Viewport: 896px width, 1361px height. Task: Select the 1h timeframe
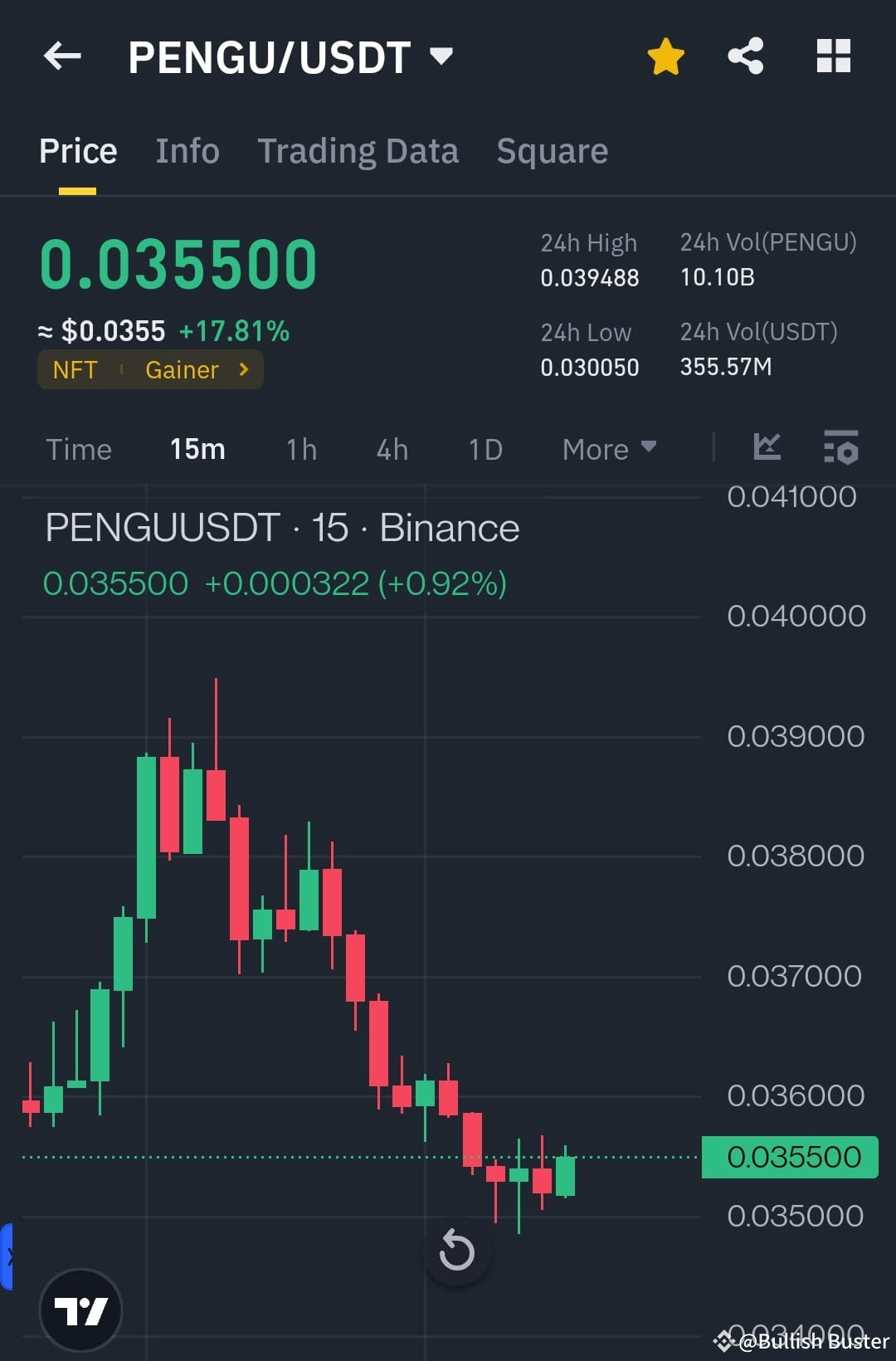[x=300, y=449]
